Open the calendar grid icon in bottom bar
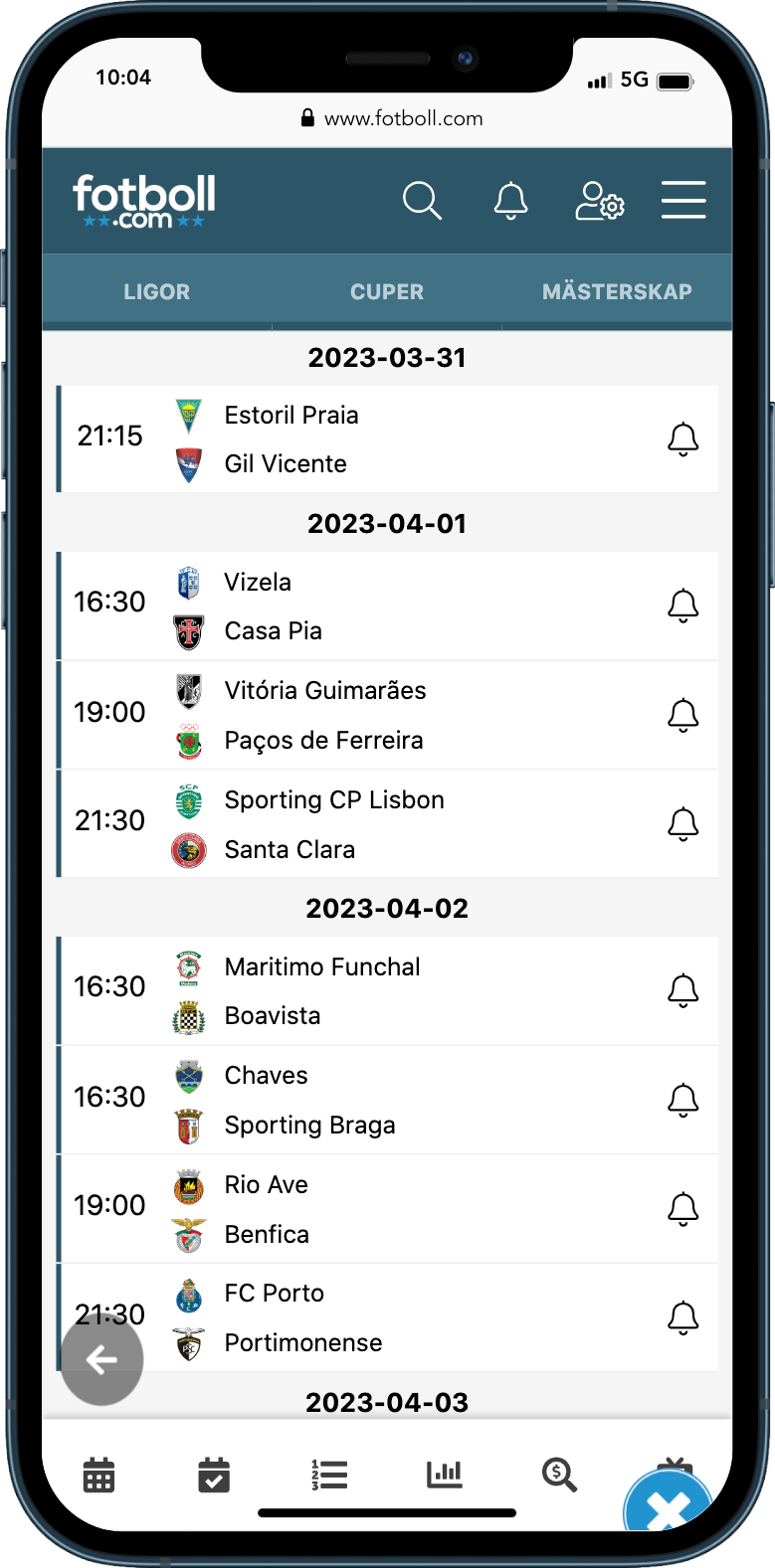The width and height of the screenshot is (775, 1568). pyautogui.click(x=98, y=1475)
